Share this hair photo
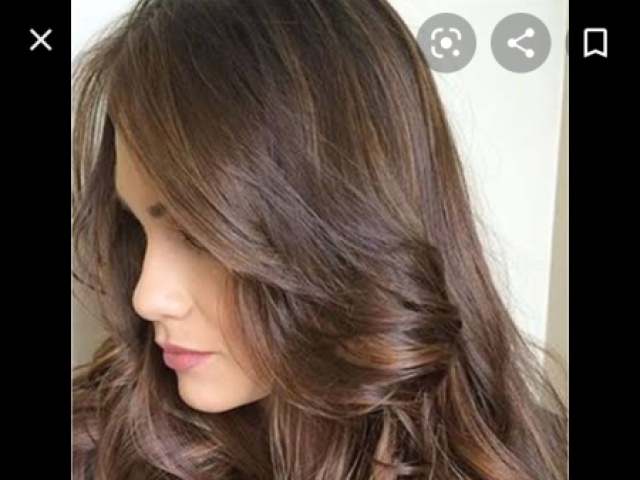The width and height of the screenshot is (640, 480). tap(520, 42)
